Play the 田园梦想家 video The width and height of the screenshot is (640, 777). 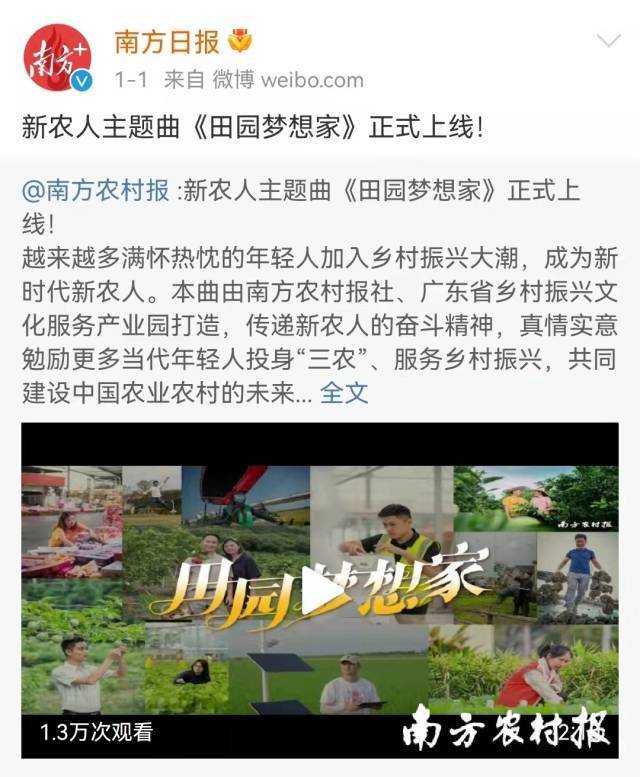click(320, 592)
